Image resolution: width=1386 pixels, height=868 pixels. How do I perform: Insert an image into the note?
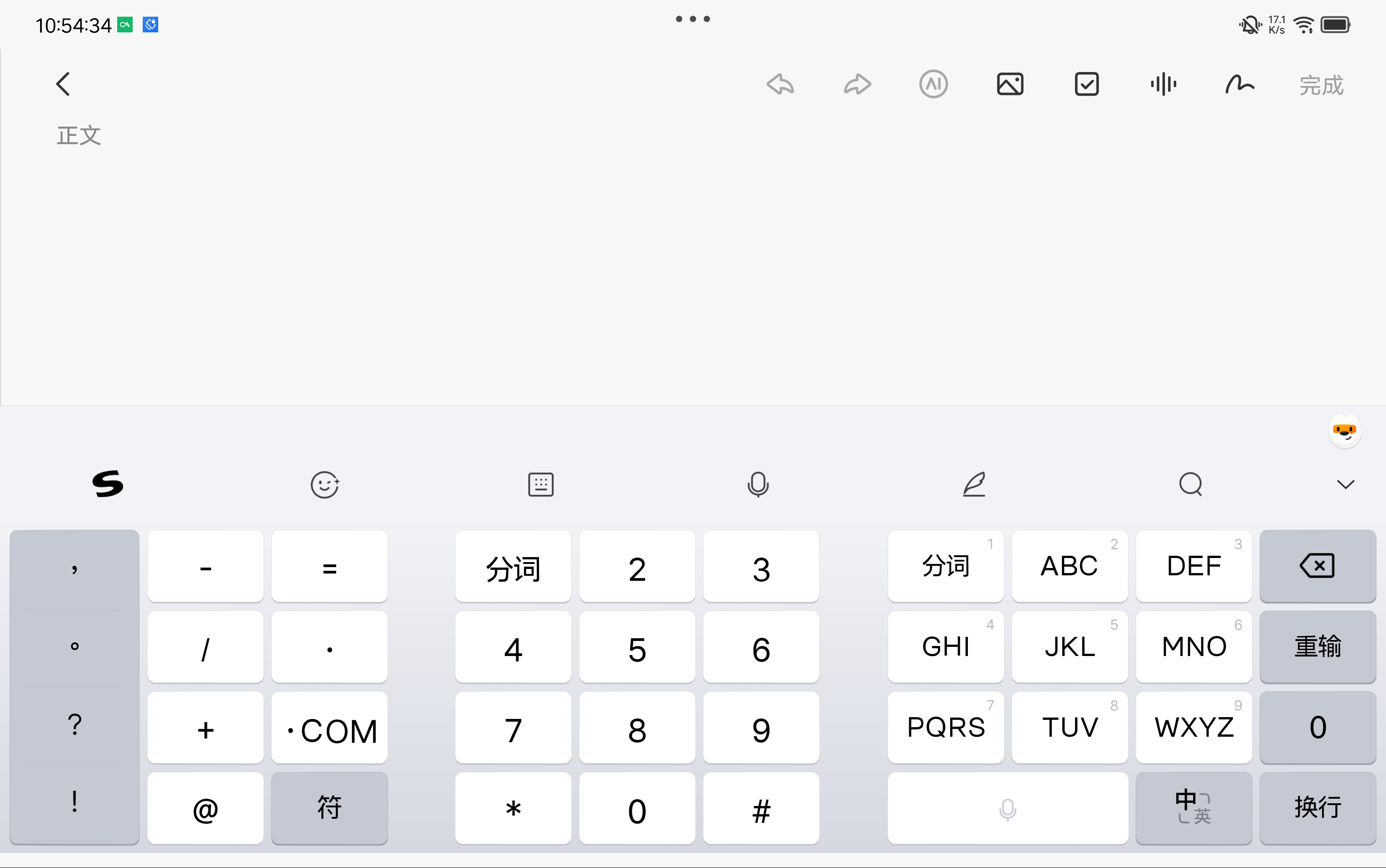1010,84
